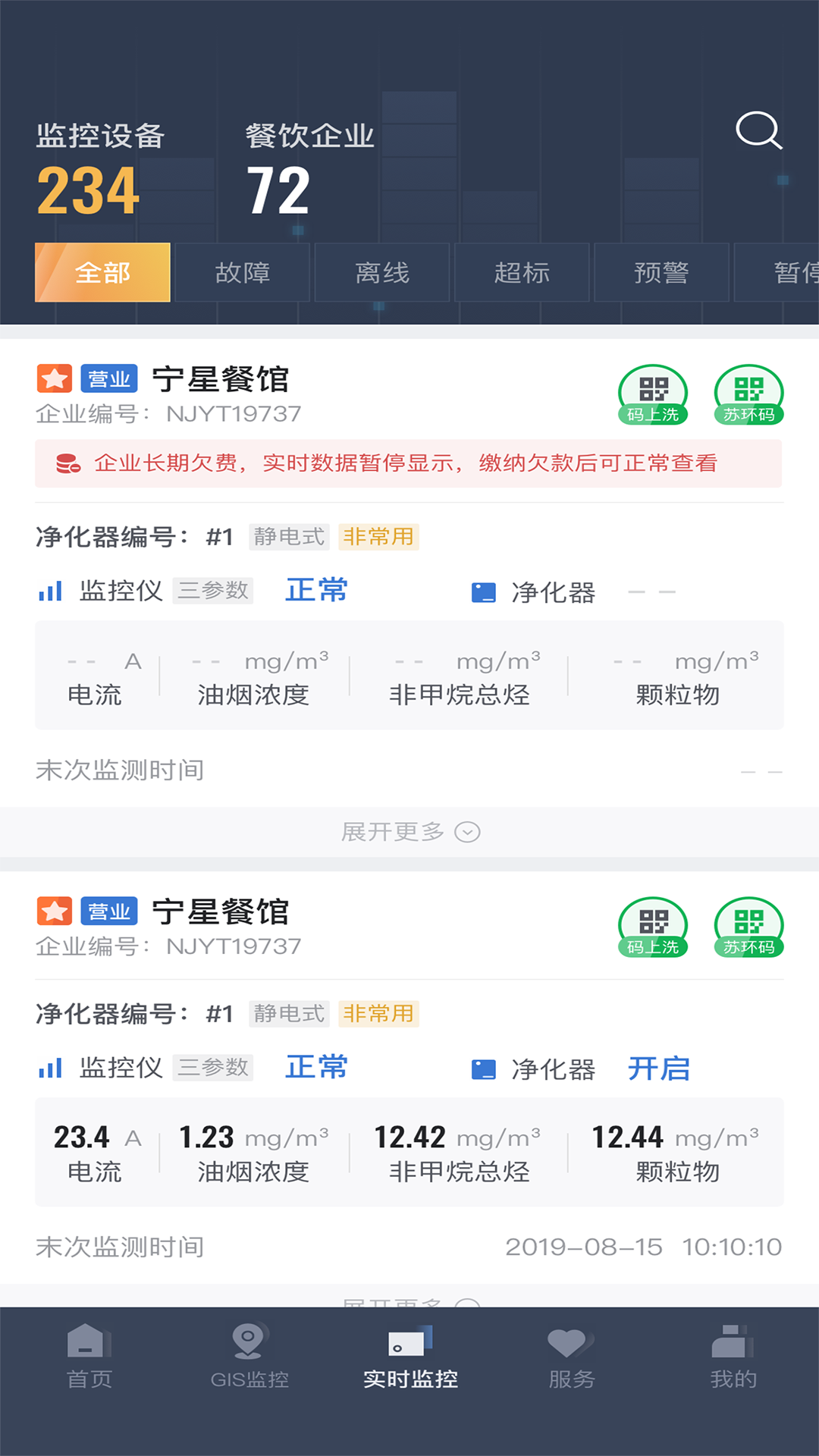Tap the 监控仪 bar-chart icon
This screenshot has height=1456, width=819.
point(49,591)
